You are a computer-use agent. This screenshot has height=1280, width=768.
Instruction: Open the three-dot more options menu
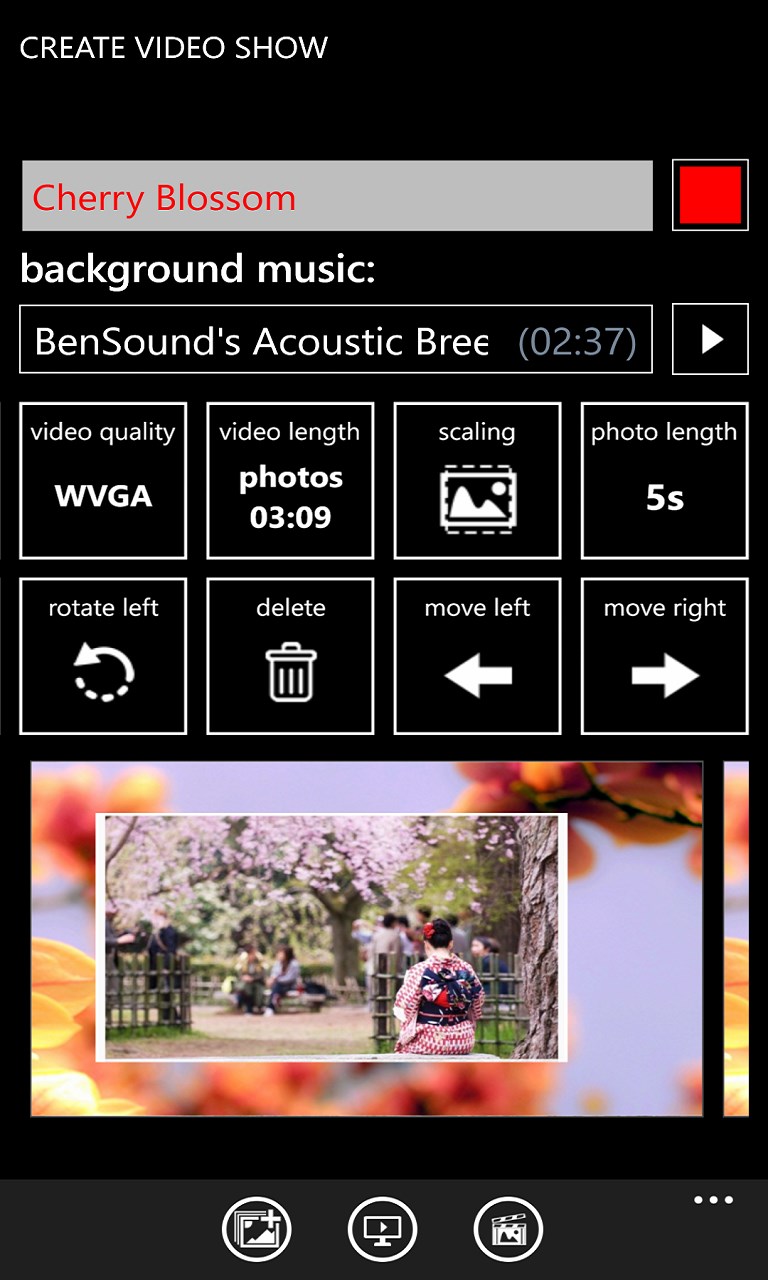coord(713,1200)
